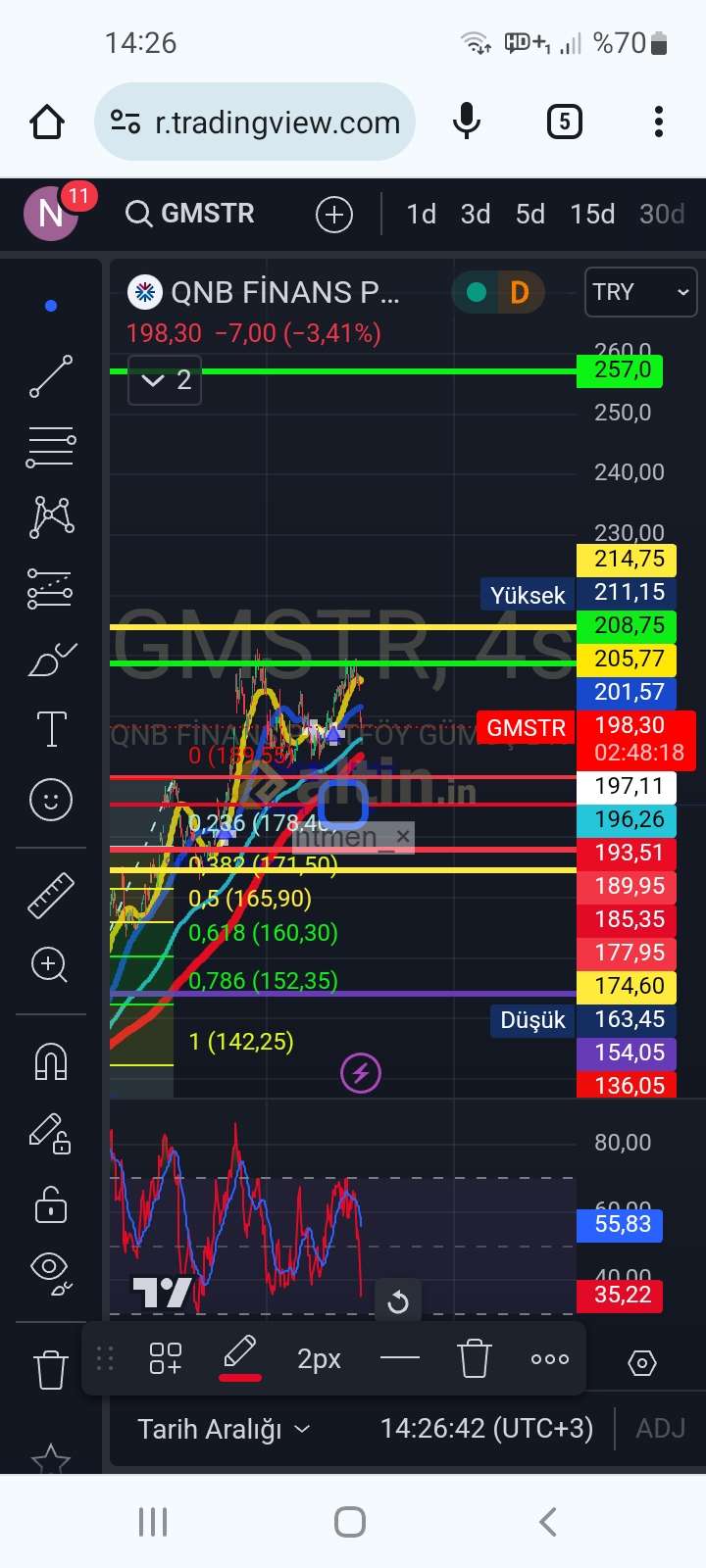
Task: Open the browser overflow menu
Action: 659,122
